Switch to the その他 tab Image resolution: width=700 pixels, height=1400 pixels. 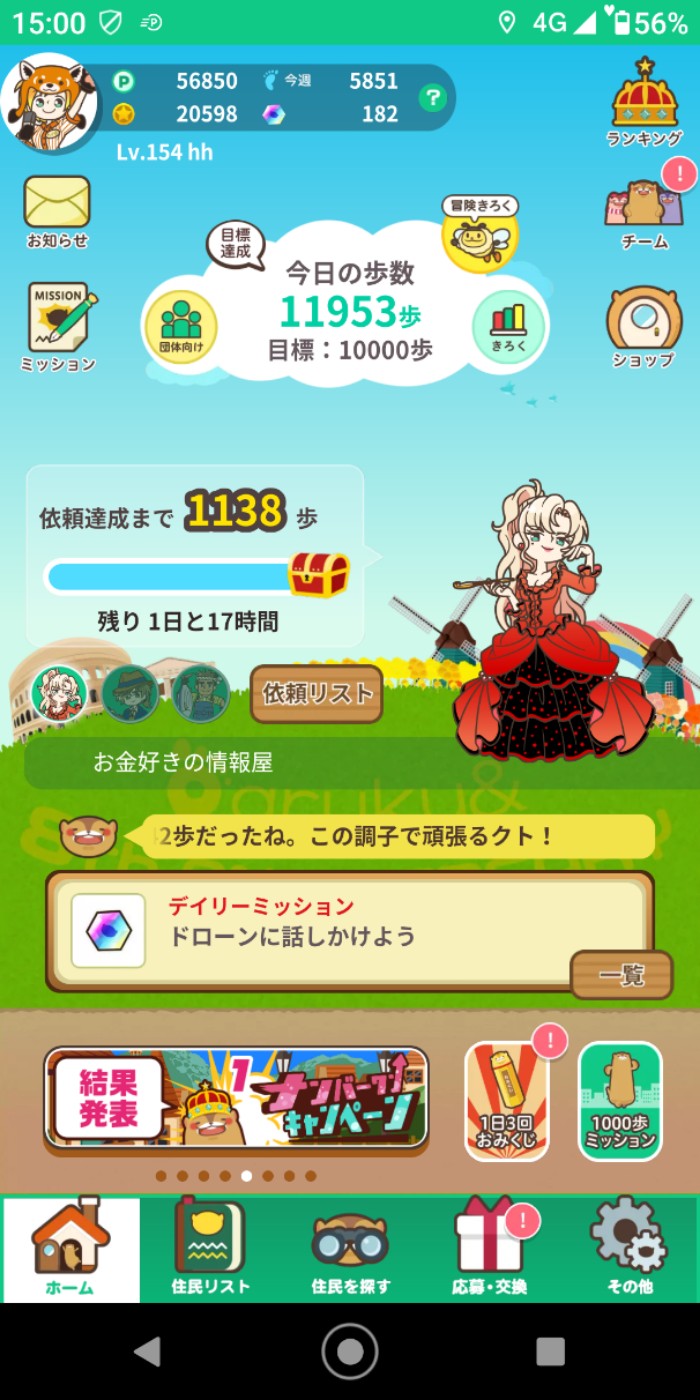(x=630, y=1250)
